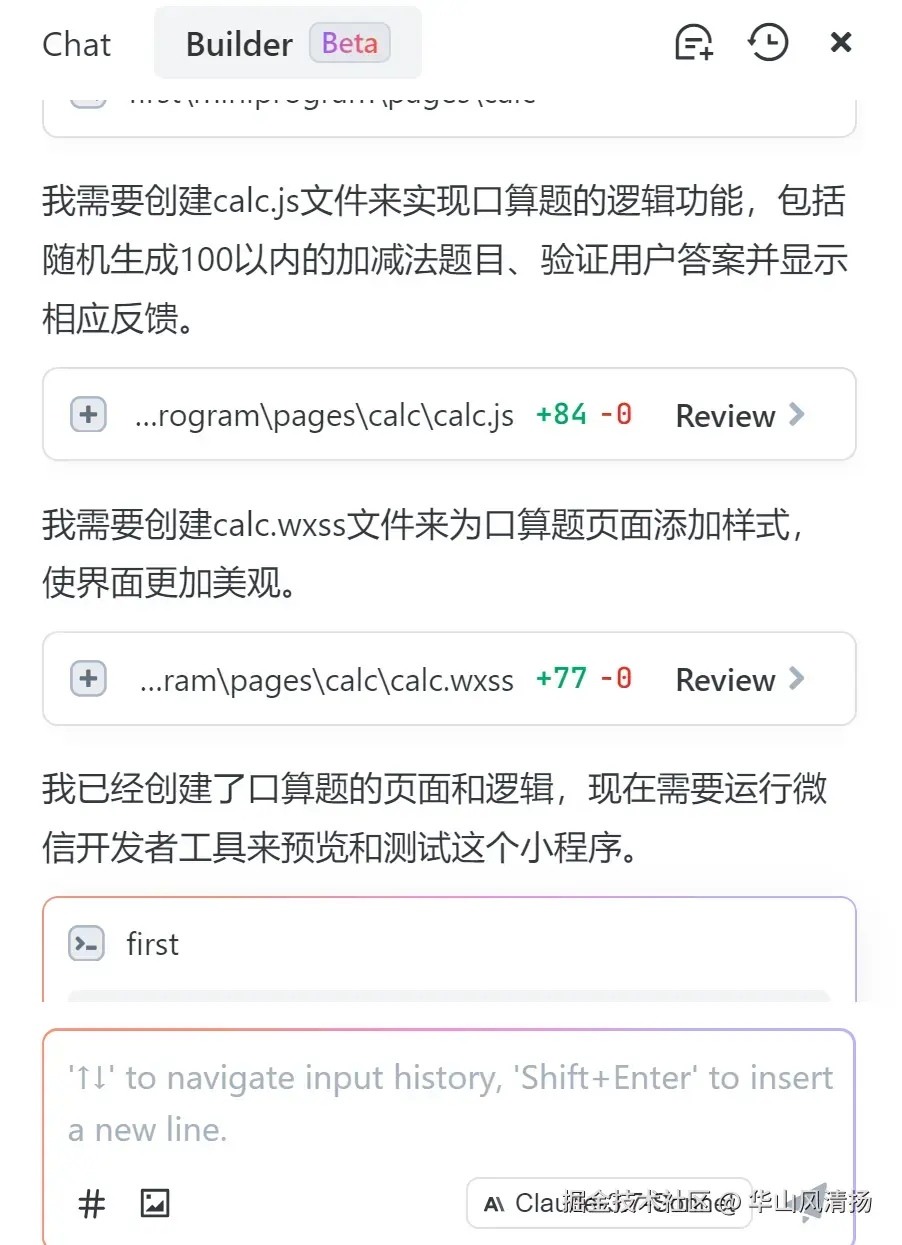Attach an image to the message
Viewport: 902px width, 1245px height.
pos(155,1203)
